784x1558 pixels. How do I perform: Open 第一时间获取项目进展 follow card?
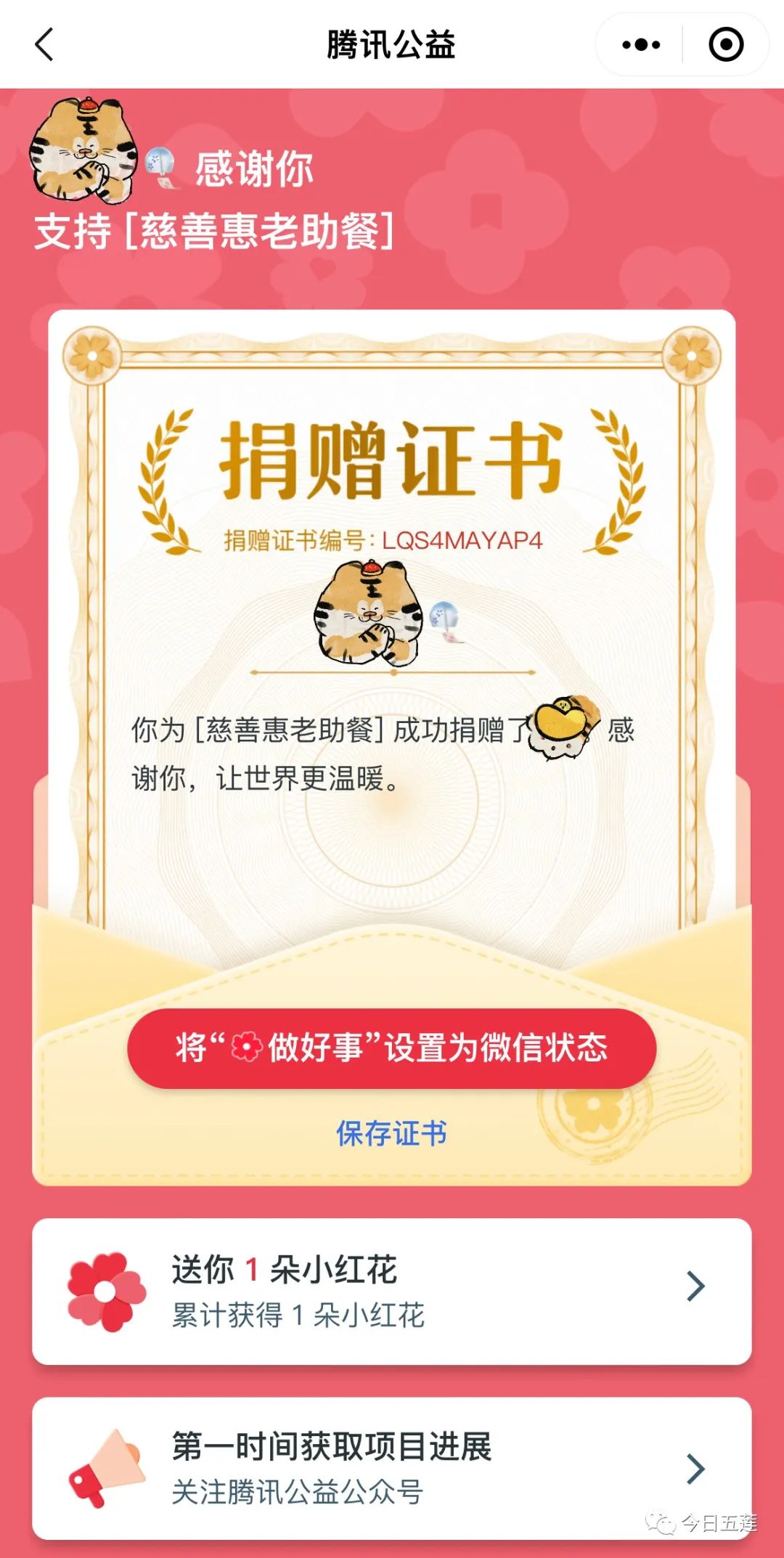pyautogui.click(x=391, y=1468)
